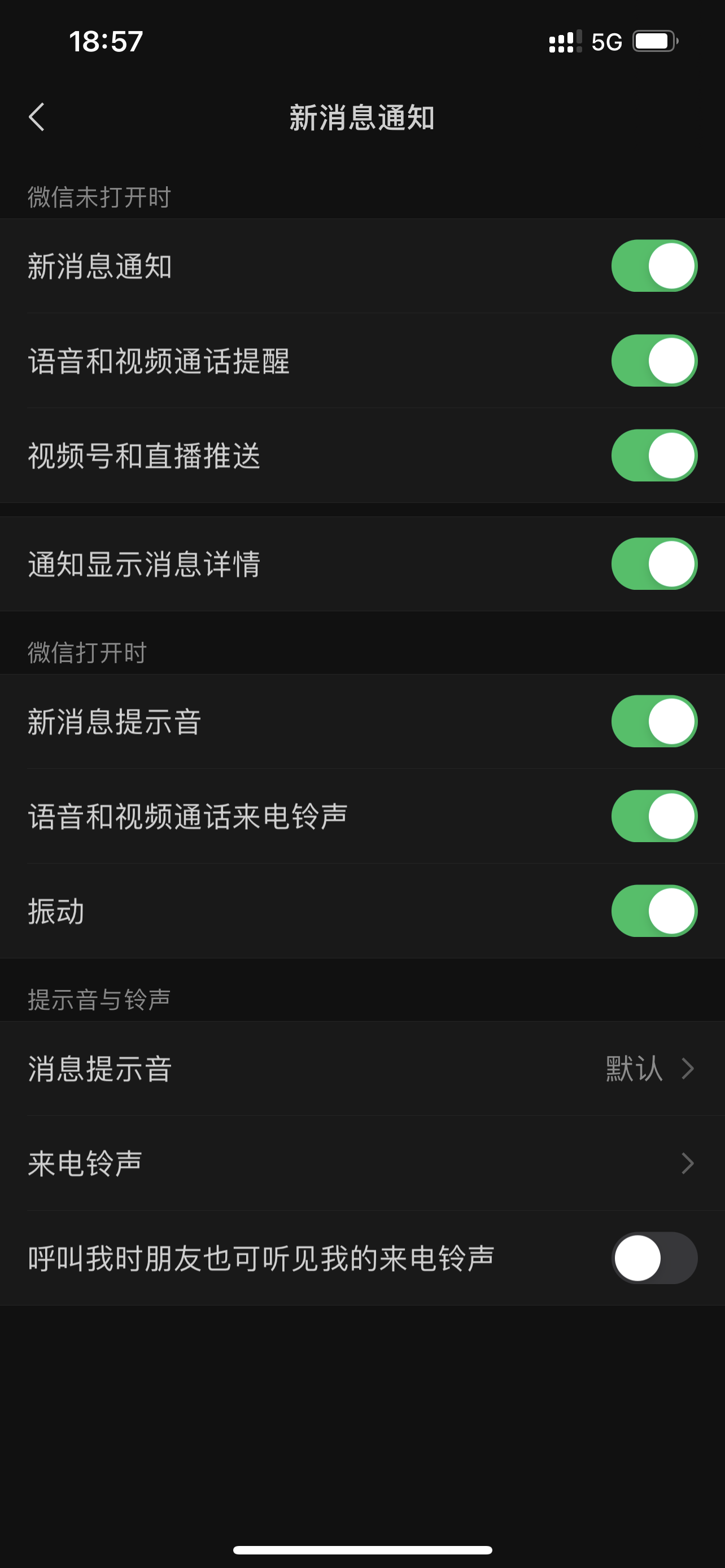This screenshot has width=725, height=1568.
Task: Disable 语音和视频通话来电铃声
Action: coord(654,816)
